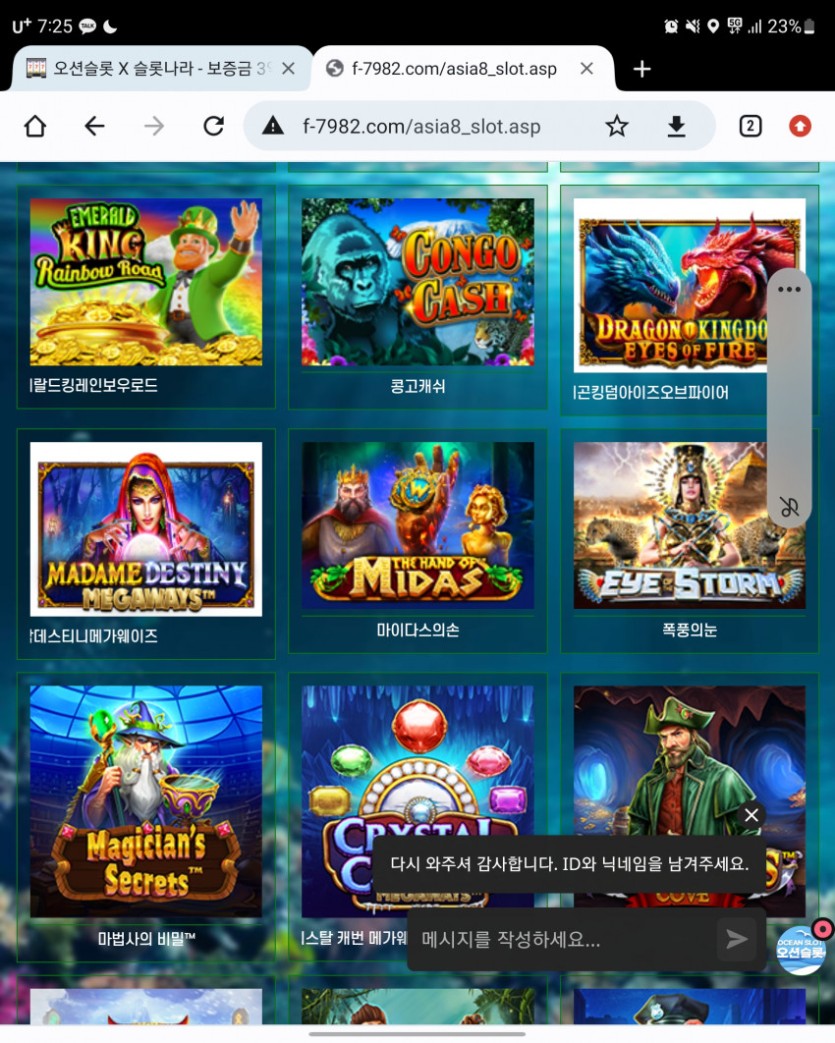Open the tab switcher showing 2 tabs
Screen dimensions: 835x1043
pyautogui.click(x=750, y=126)
